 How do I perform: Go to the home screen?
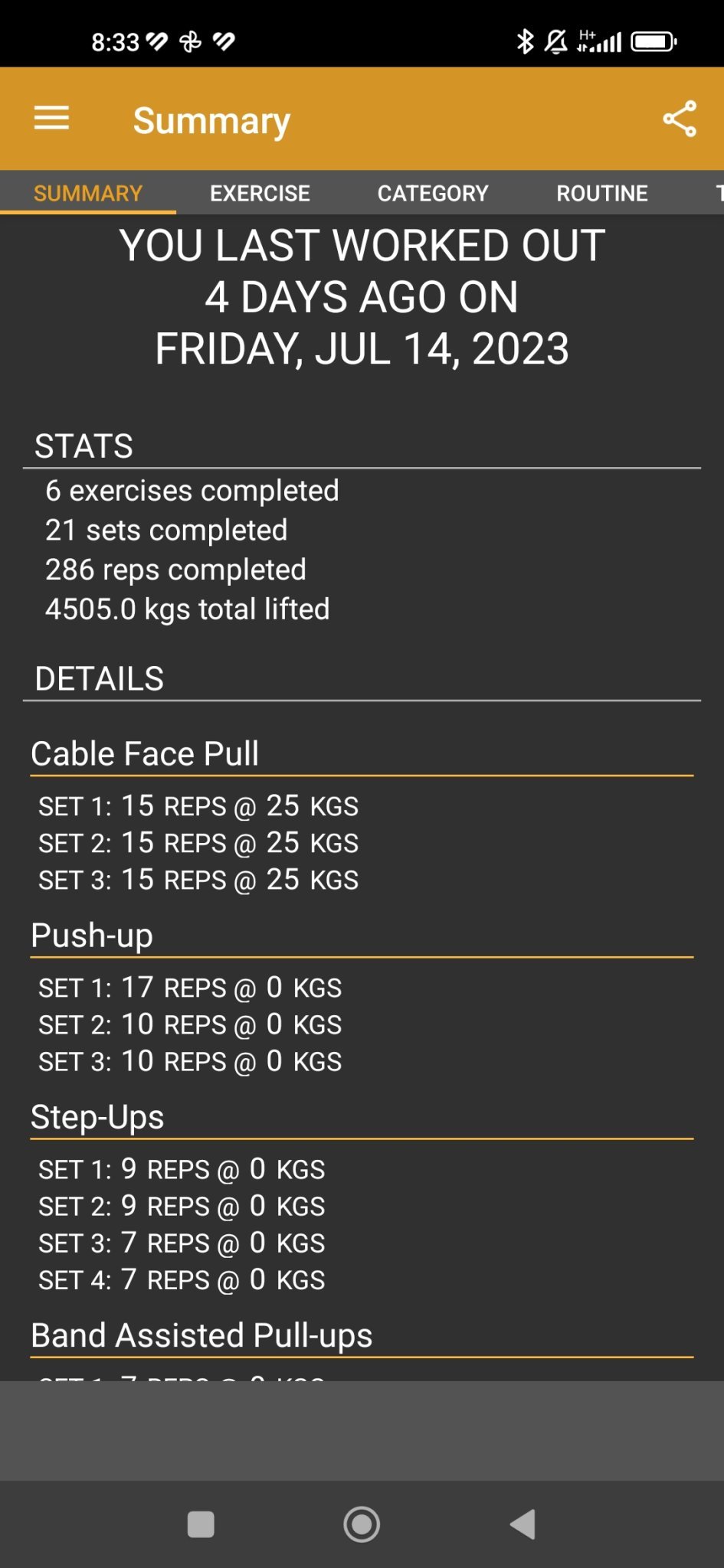point(362,1524)
